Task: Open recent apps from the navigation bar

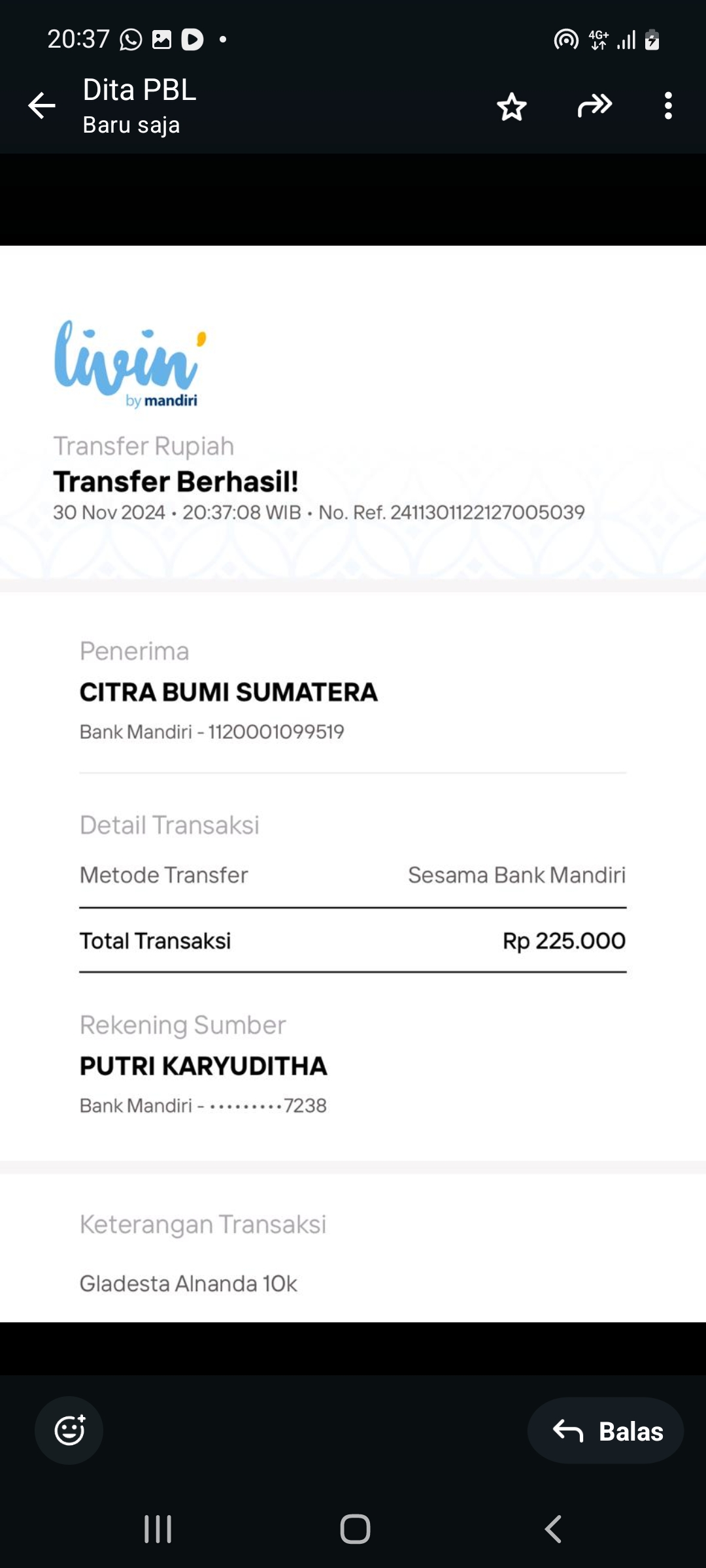Action: pos(158,1529)
